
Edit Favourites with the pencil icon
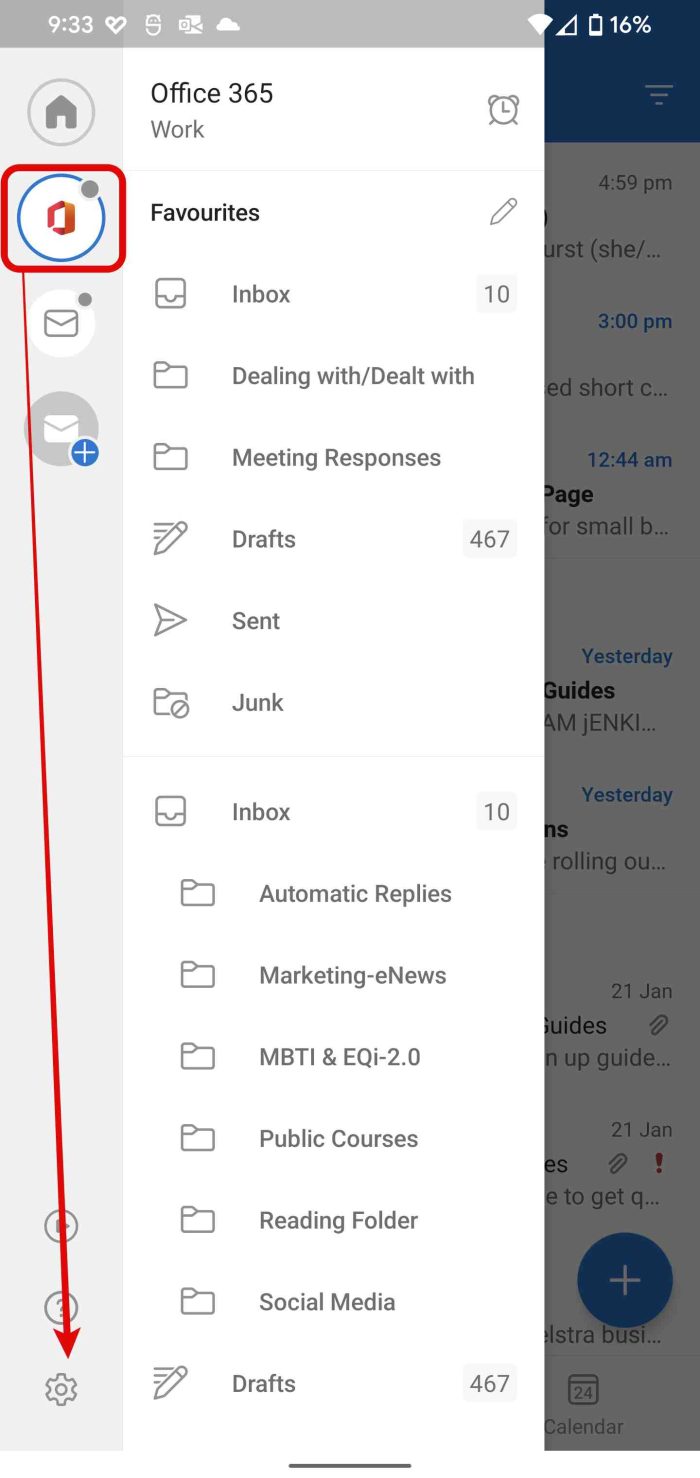coord(503,212)
